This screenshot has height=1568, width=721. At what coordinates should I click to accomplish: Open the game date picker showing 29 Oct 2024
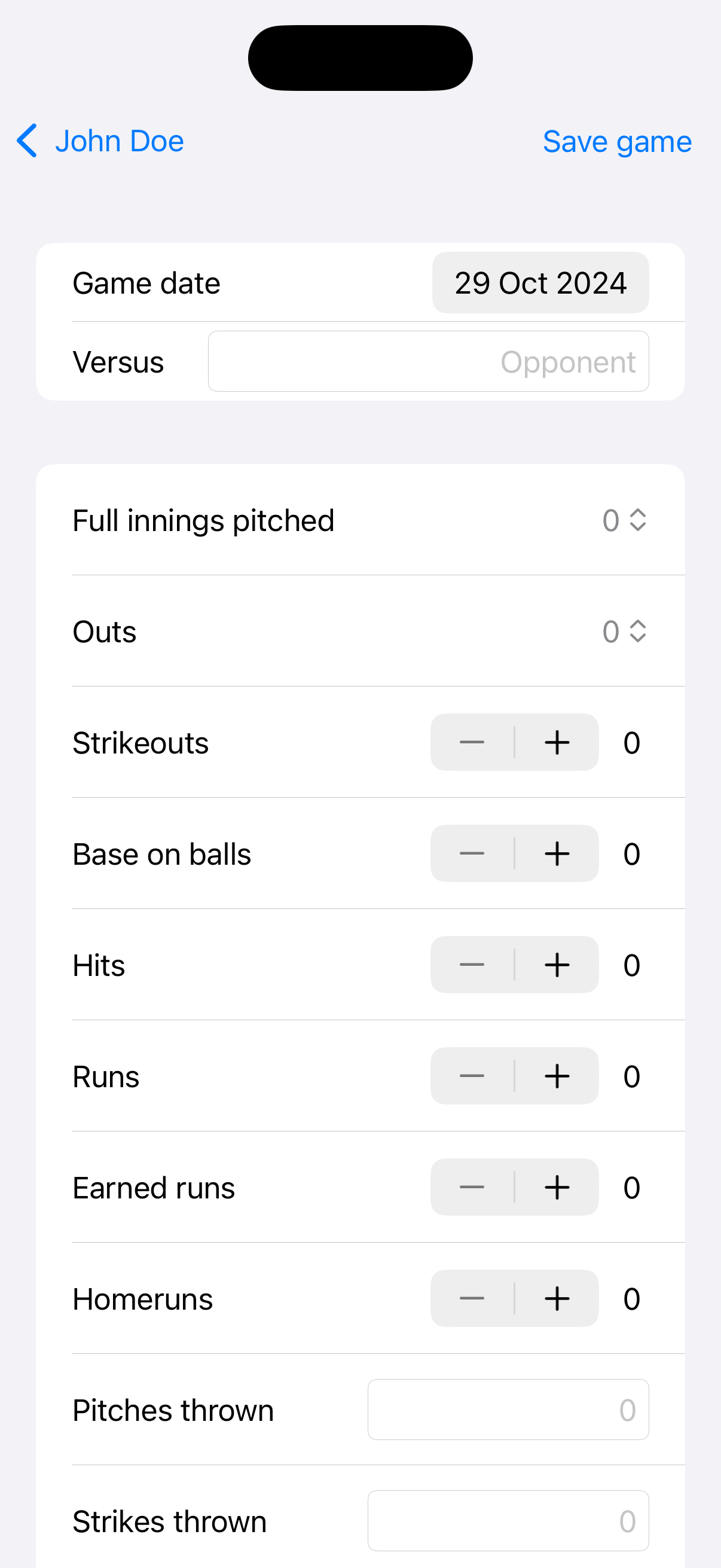click(540, 282)
